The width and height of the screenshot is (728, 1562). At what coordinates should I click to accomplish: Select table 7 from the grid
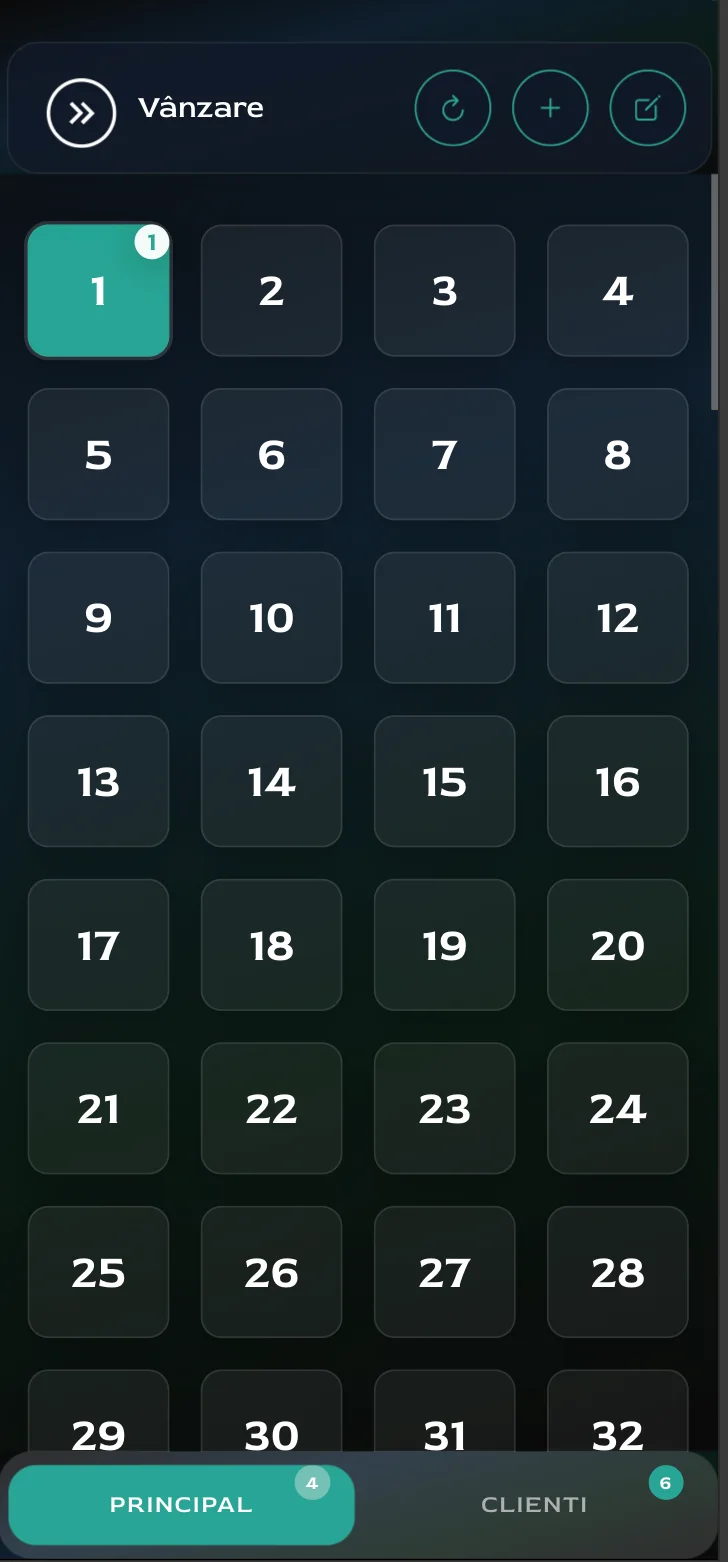[444, 455]
